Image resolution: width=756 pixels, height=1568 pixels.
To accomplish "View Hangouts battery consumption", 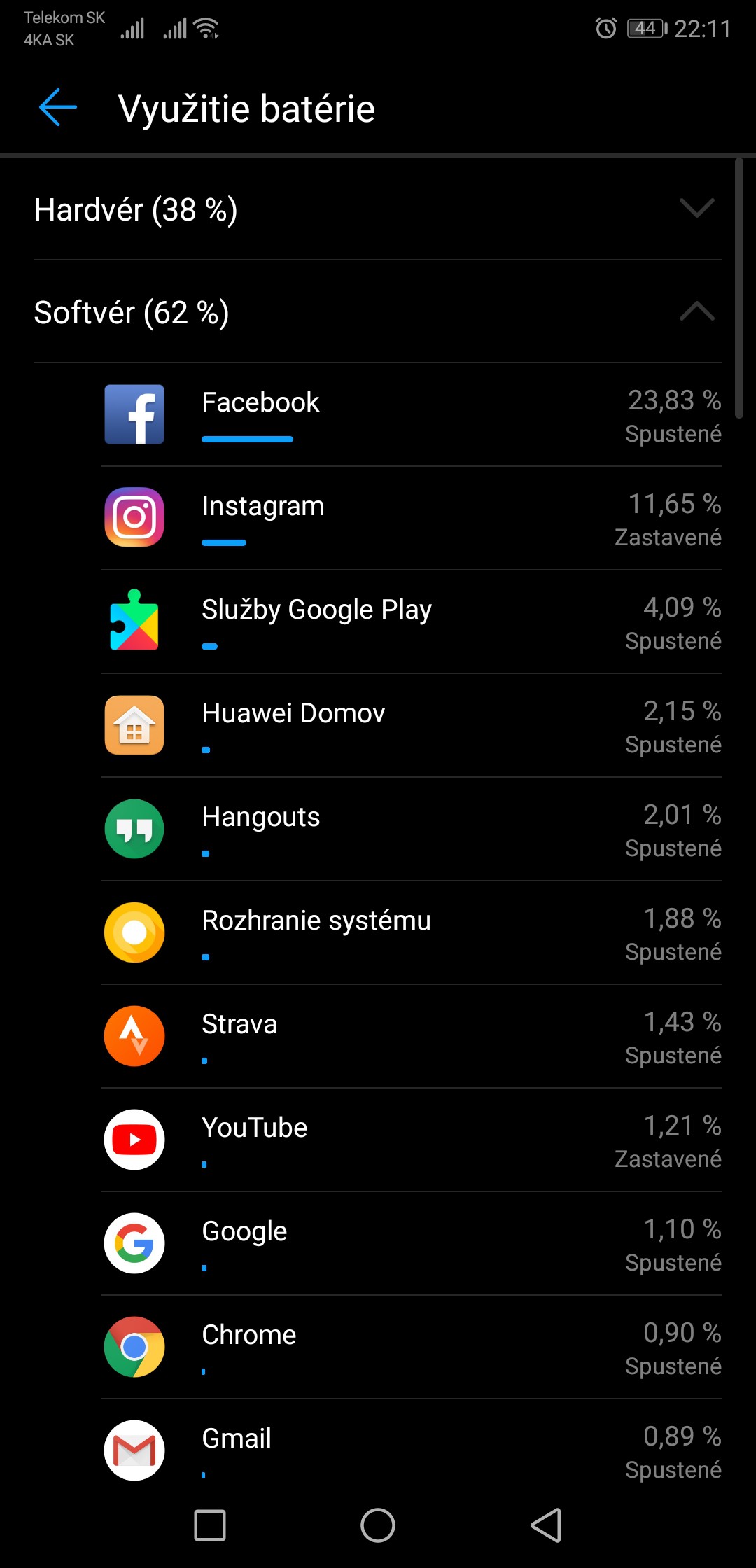I will click(x=412, y=829).
